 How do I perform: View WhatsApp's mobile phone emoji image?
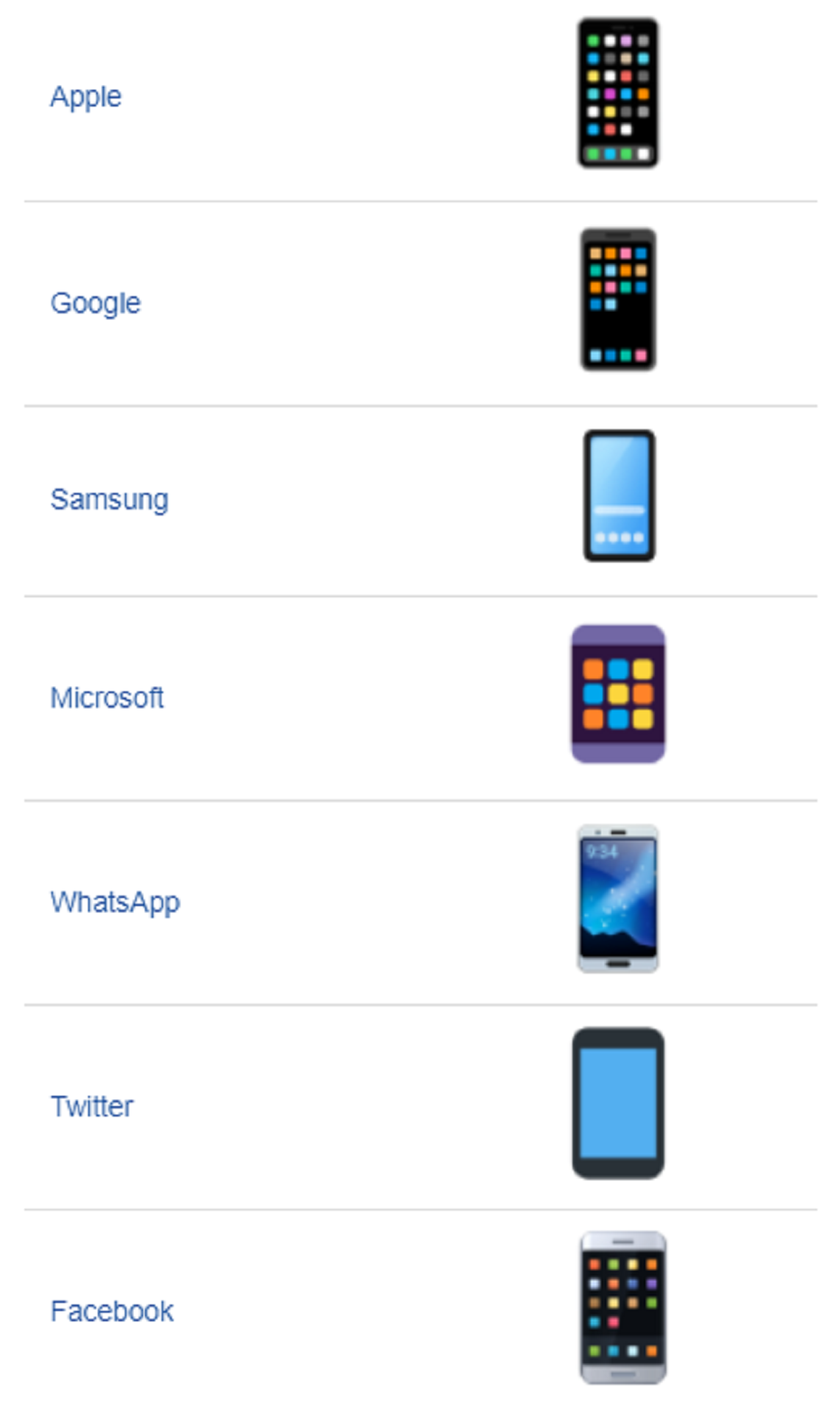point(618,899)
